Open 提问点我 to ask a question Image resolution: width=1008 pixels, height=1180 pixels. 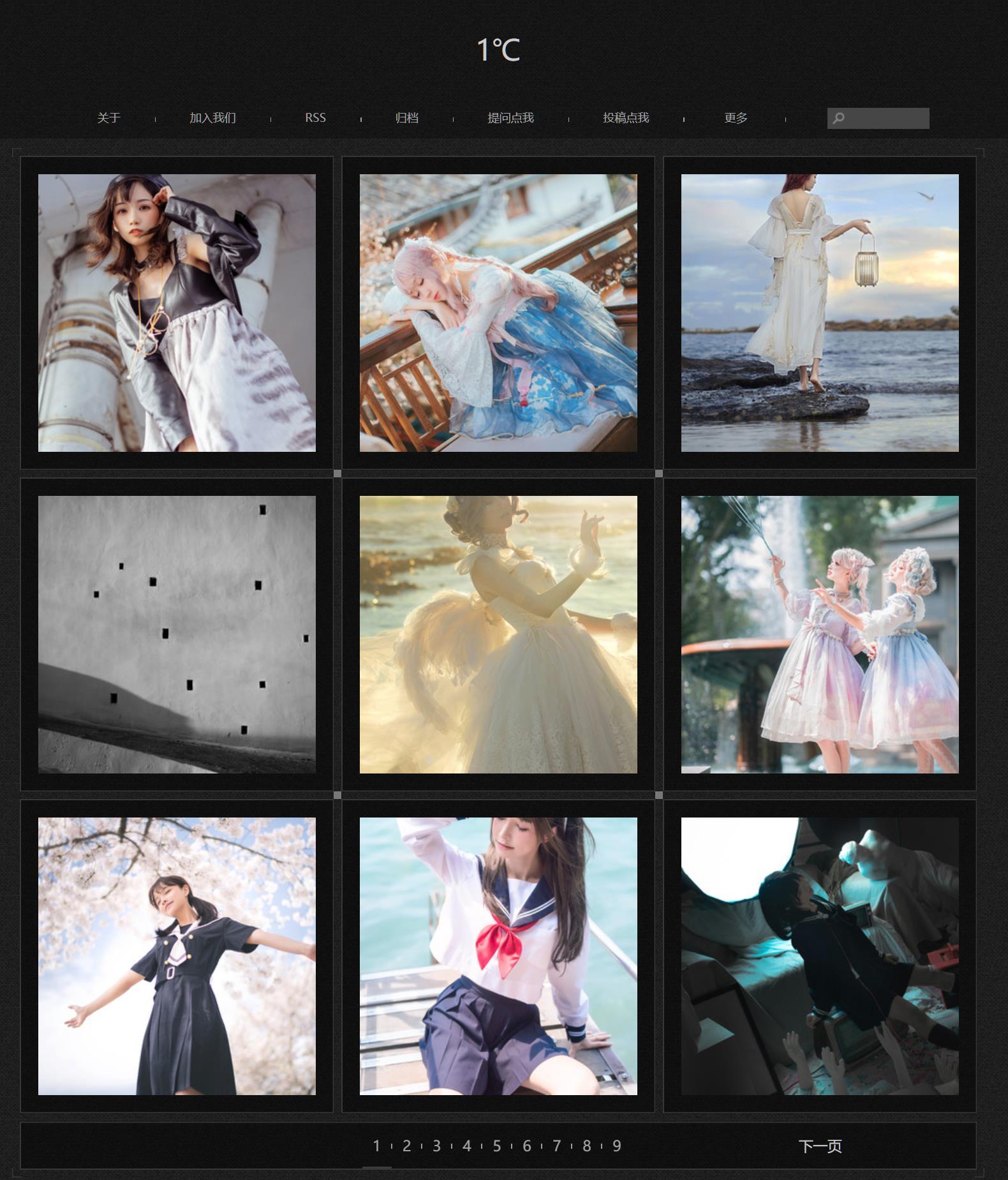coord(510,118)
